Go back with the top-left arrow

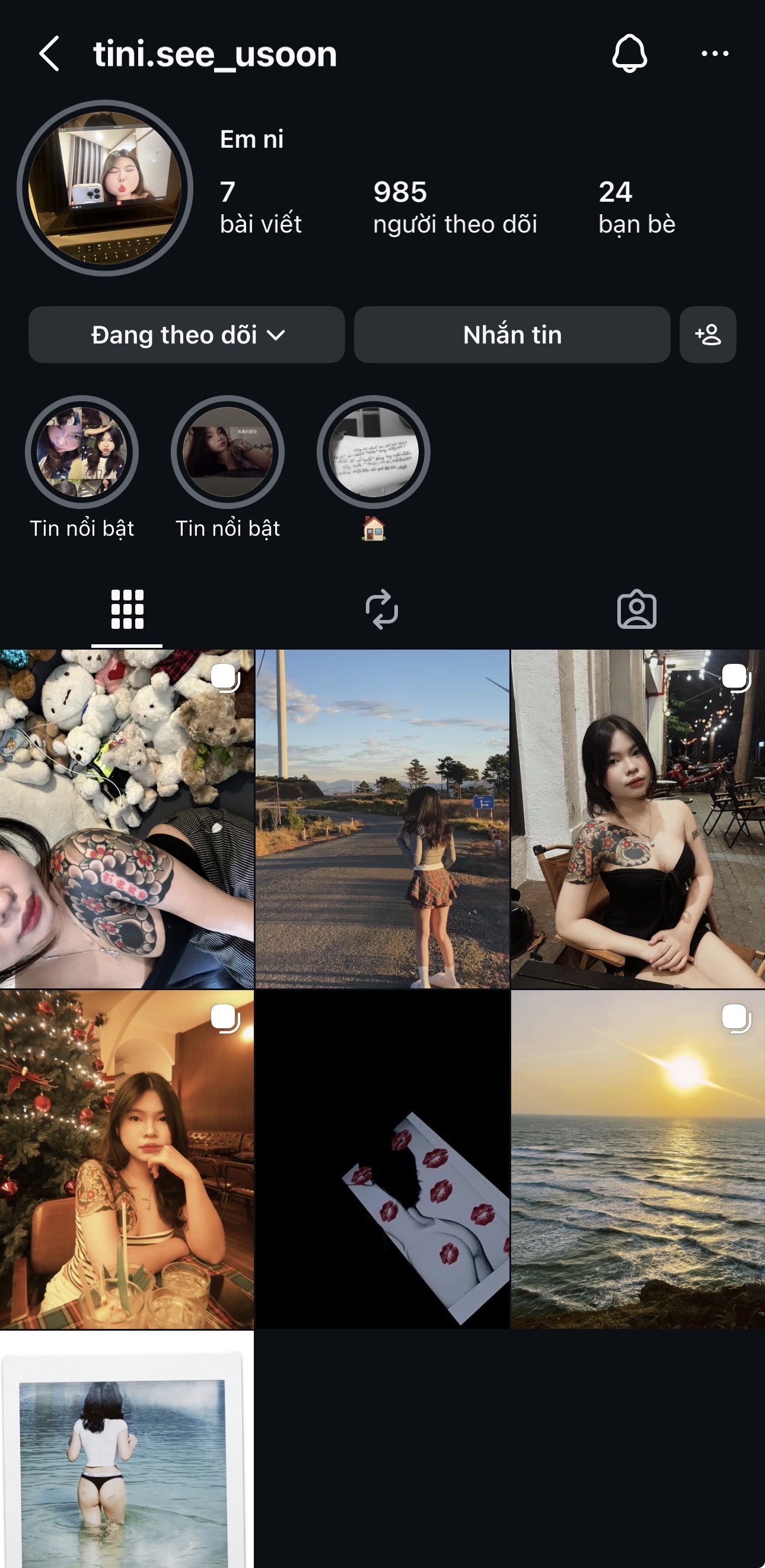click(x=49, y=53)
